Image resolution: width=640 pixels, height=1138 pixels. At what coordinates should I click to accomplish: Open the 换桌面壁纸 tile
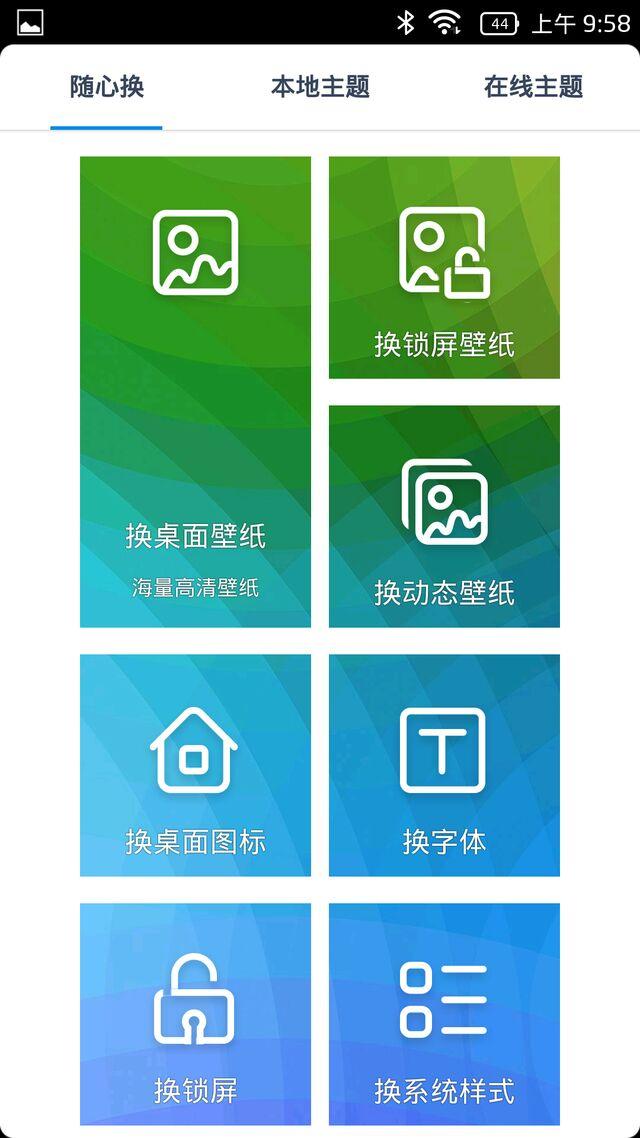point(195,392)
